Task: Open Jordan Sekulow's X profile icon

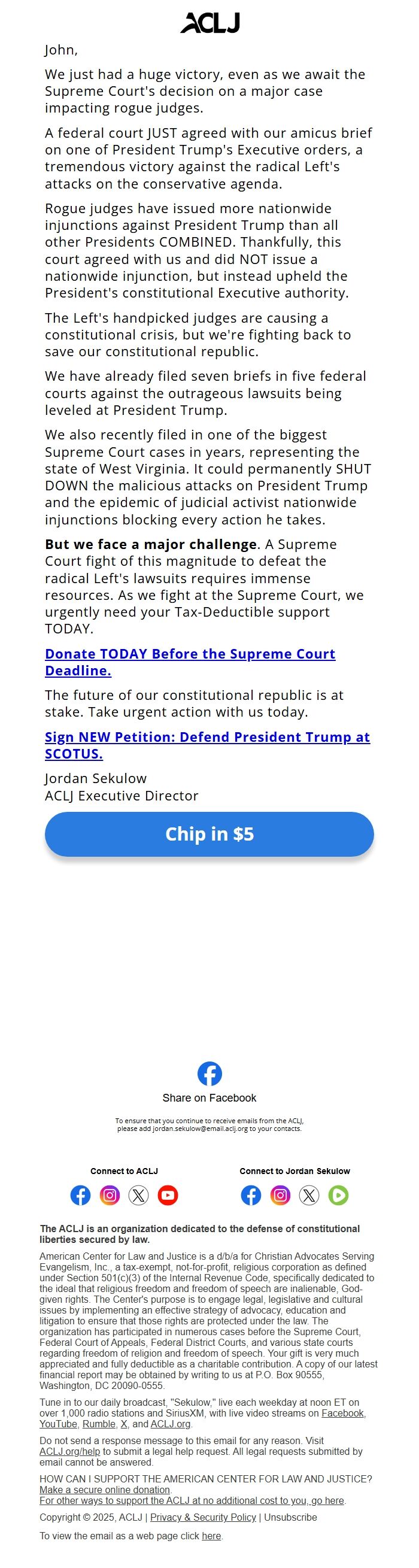Action: (309, 1196)
